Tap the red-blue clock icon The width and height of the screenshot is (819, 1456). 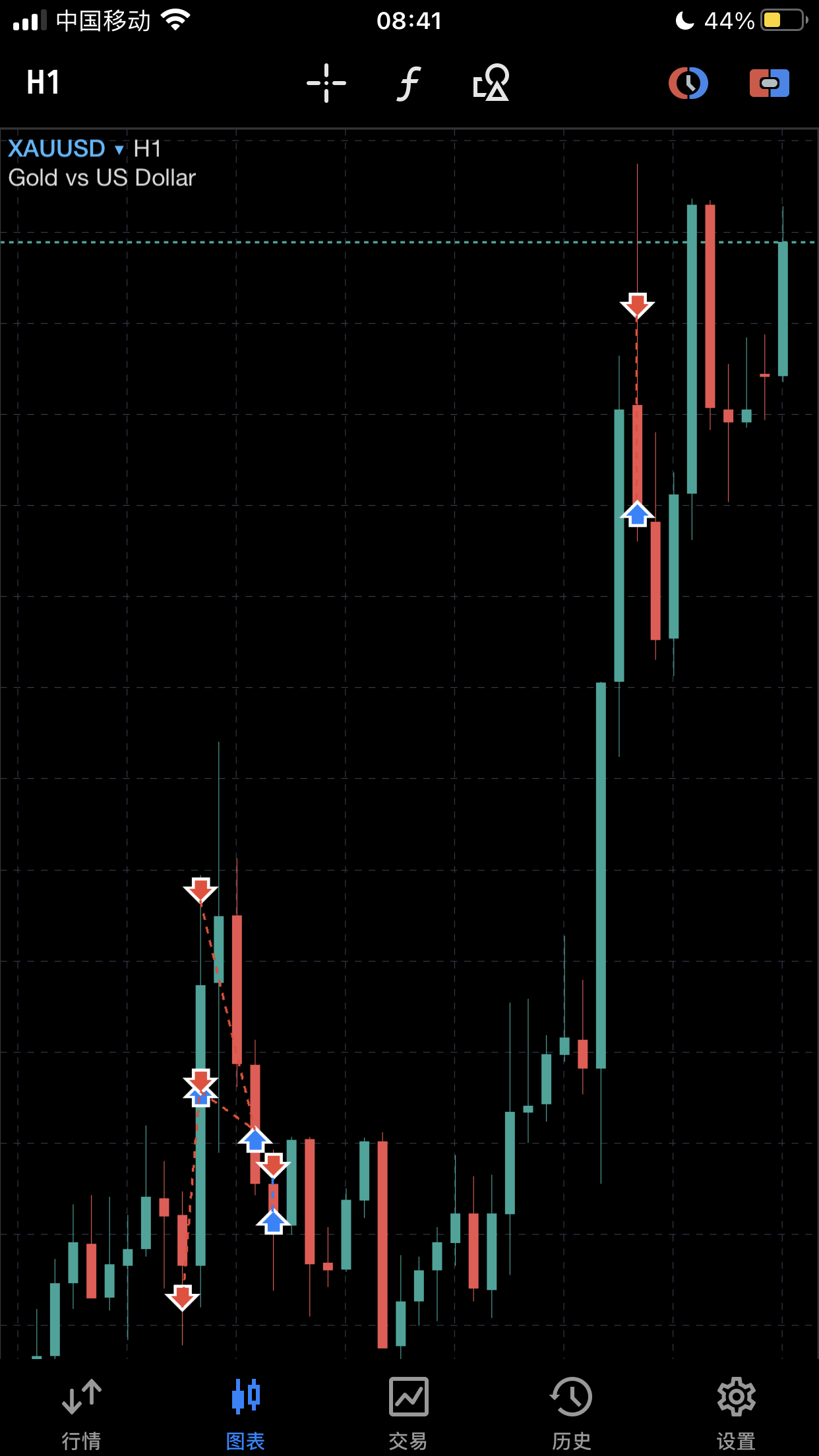pyautogui.click(x=688, y=83)
